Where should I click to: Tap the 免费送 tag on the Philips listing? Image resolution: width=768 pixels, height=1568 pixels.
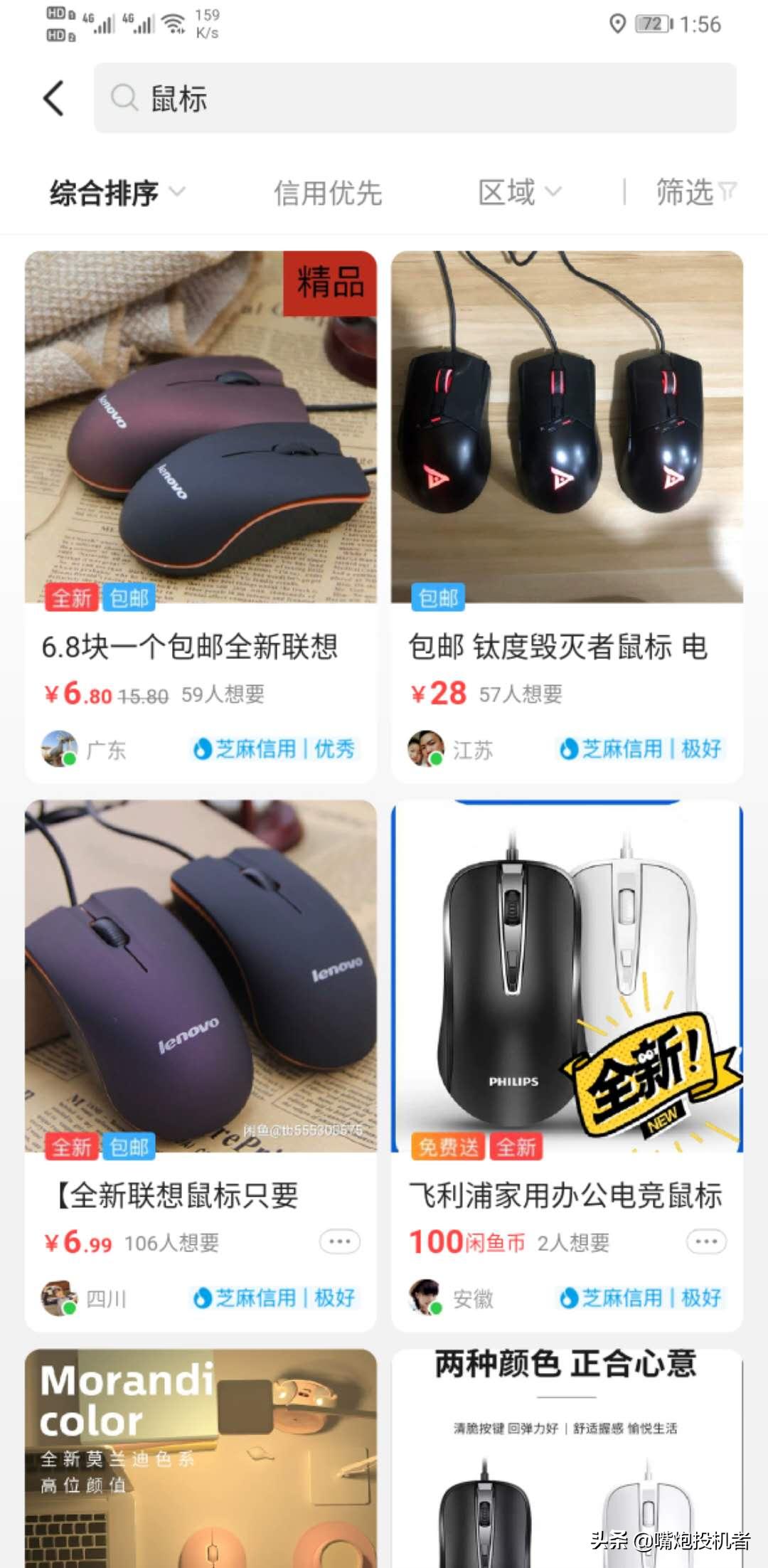pos(447,1148)
